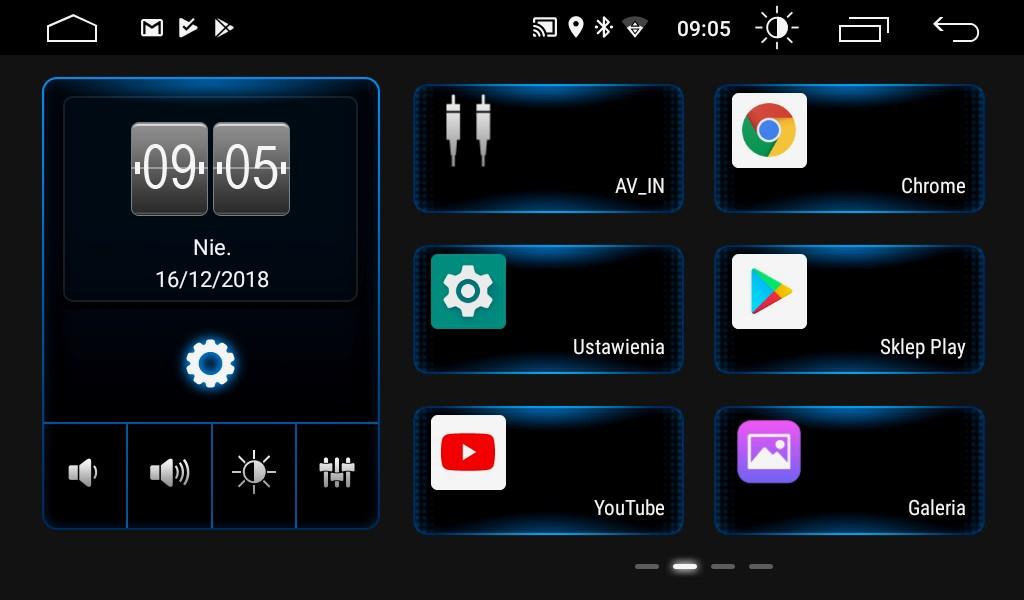
Task: Lower the volume with speaker icon
Action: tap(84, 473)
